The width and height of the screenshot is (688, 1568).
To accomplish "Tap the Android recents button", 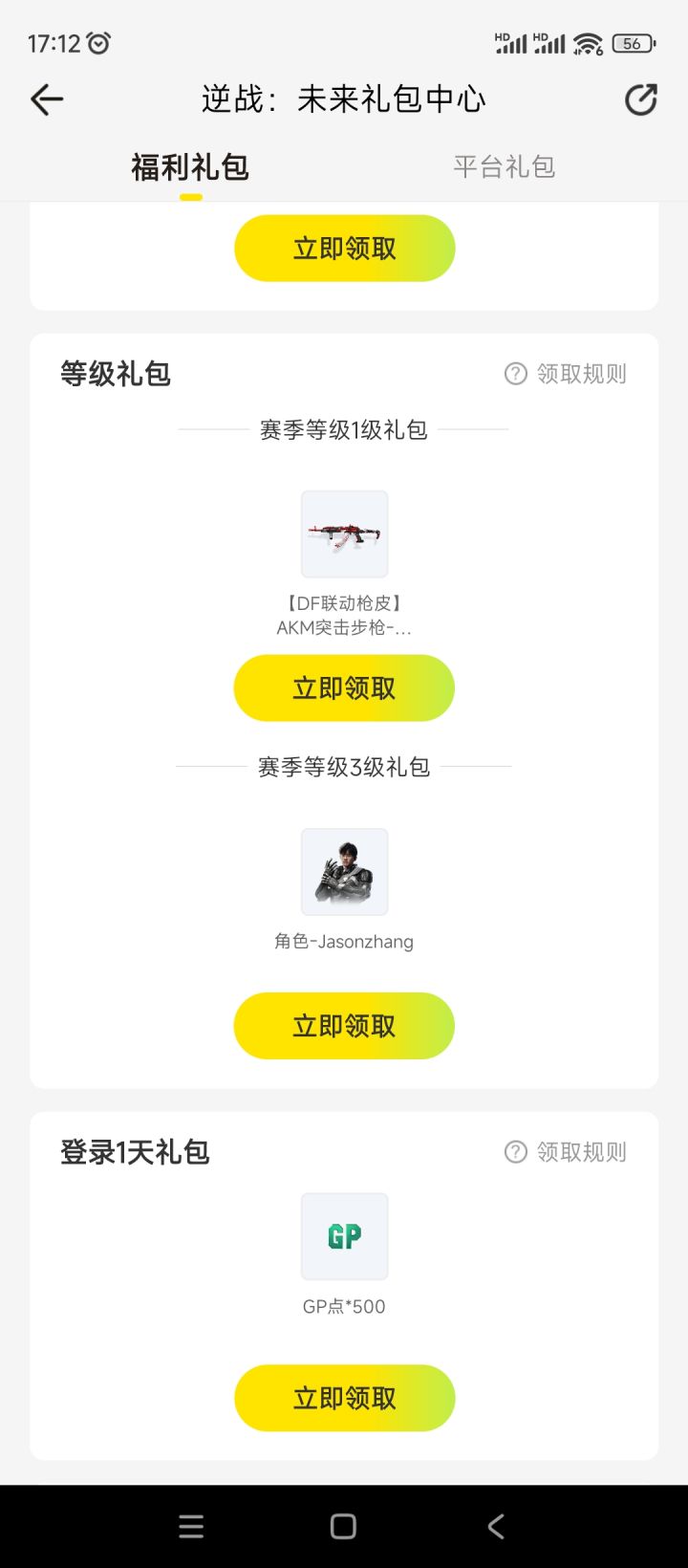I will [x=191, y=1526].
